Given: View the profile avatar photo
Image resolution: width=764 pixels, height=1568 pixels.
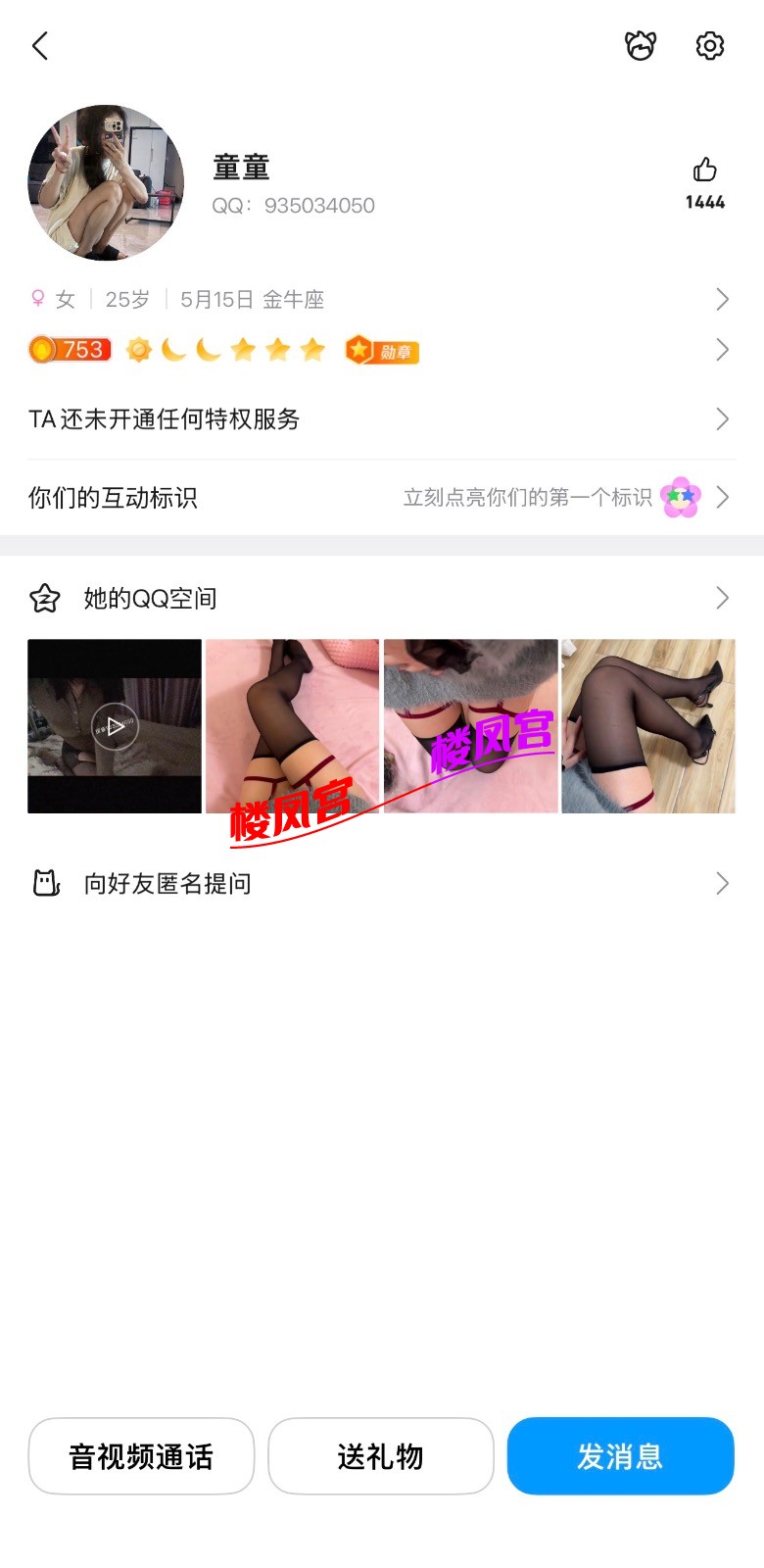Looking at the screenshot, I should click(106, 183).
